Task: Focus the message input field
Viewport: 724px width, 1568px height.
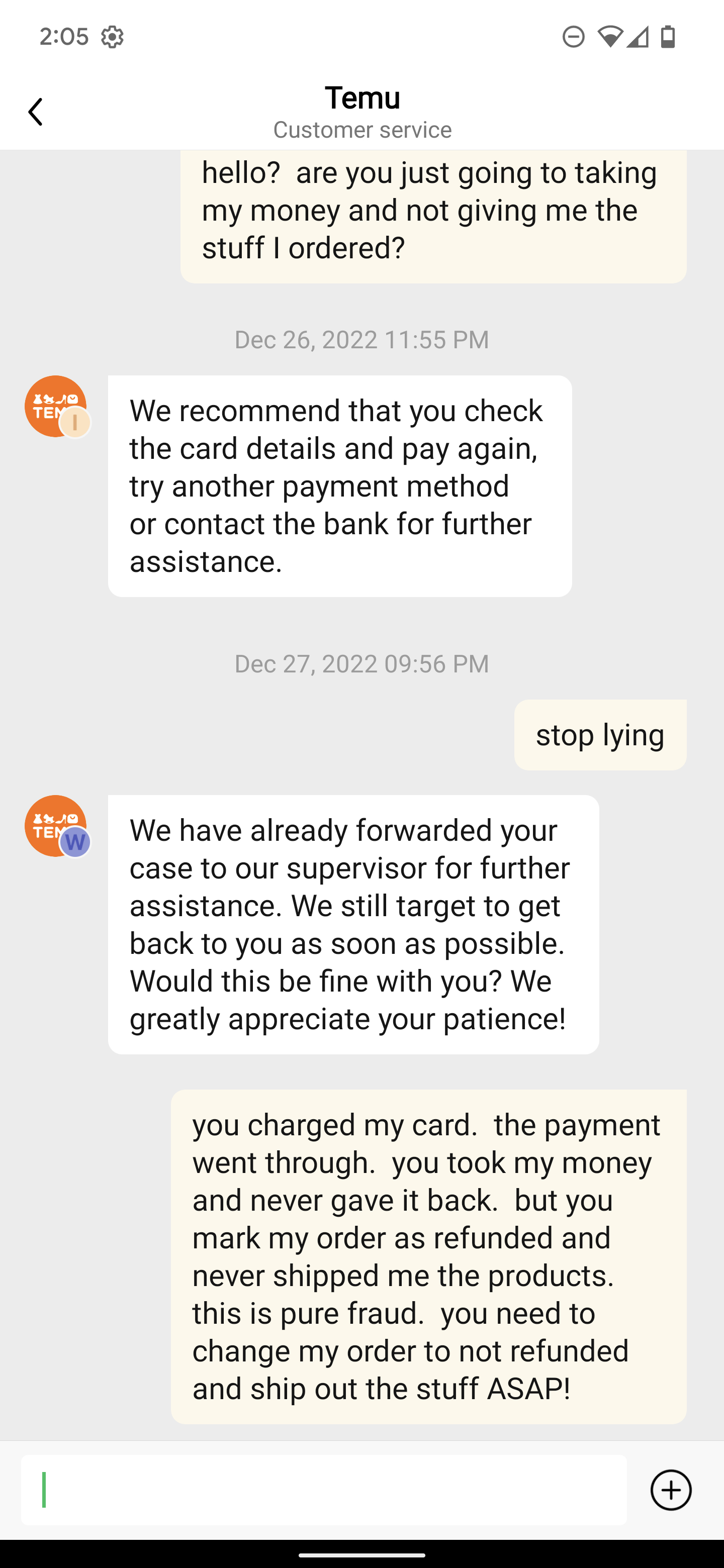Action: (x=323, y=1490)
